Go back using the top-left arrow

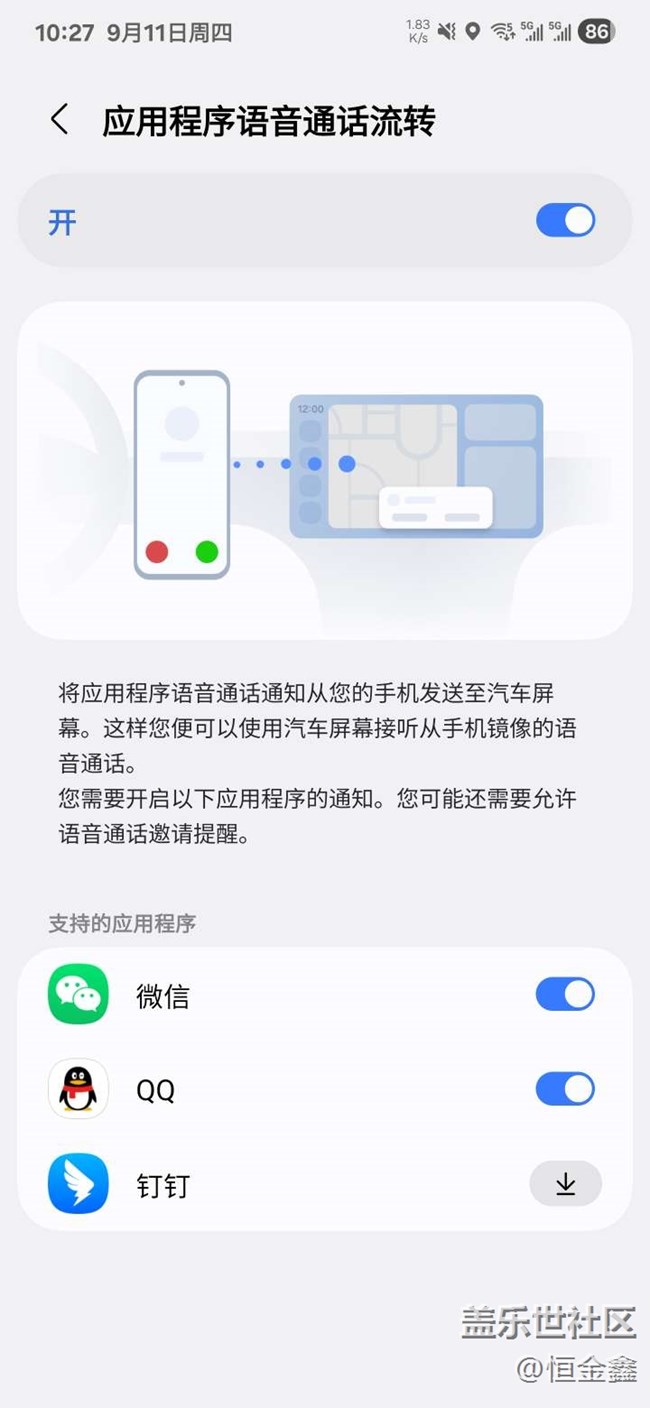tap(60, 120)
